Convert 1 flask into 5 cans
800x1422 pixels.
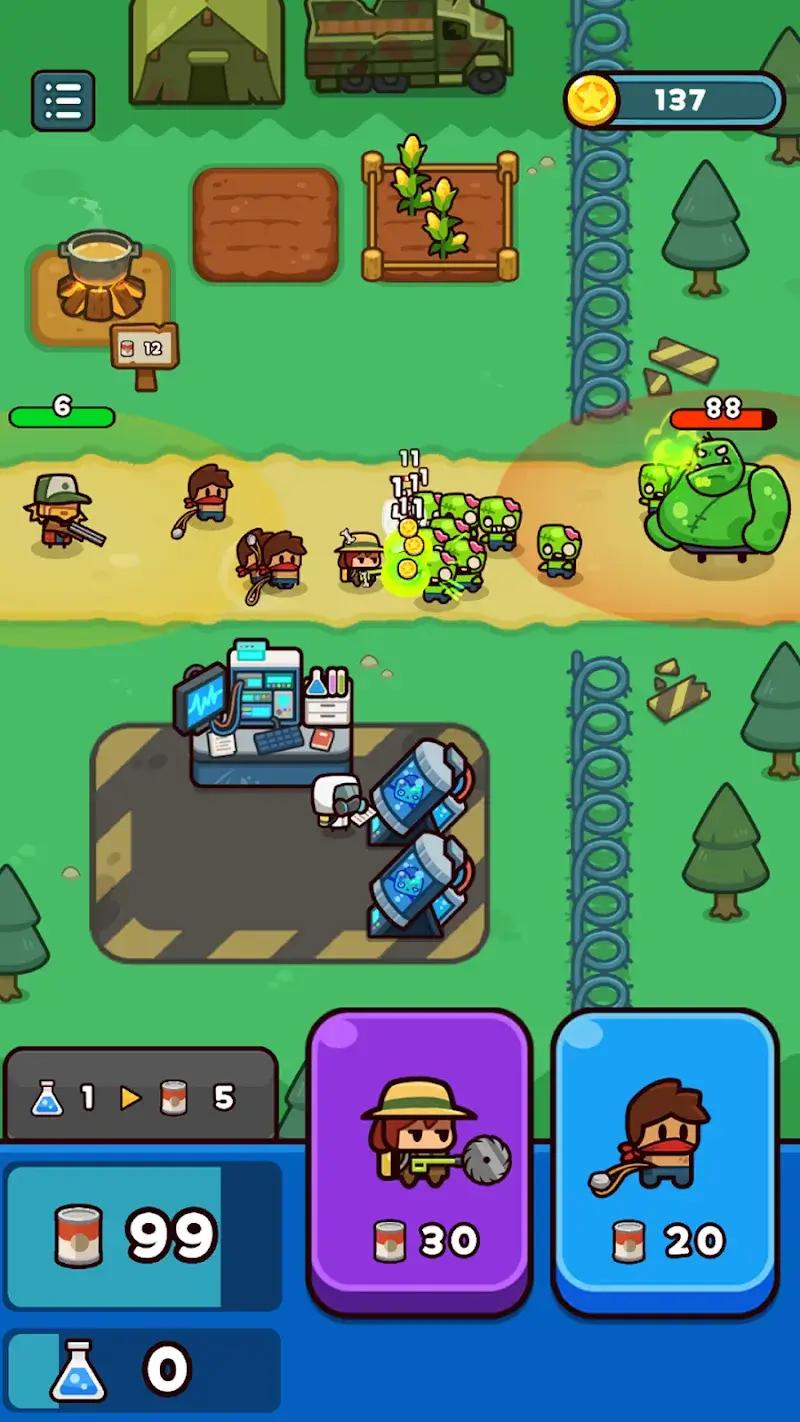click(141, 1097)
